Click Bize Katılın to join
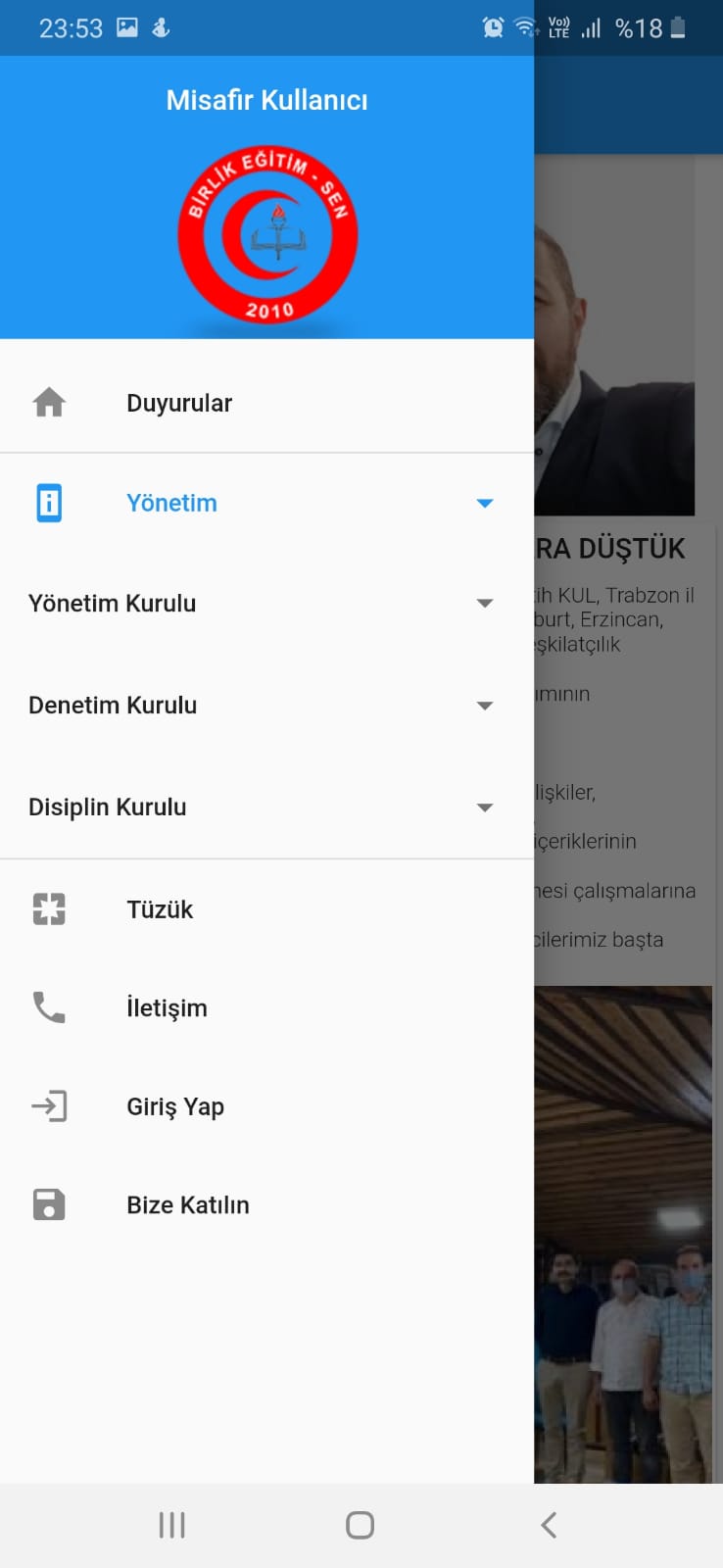Screen dimensions: 723x1568 tap(187, 1204)
